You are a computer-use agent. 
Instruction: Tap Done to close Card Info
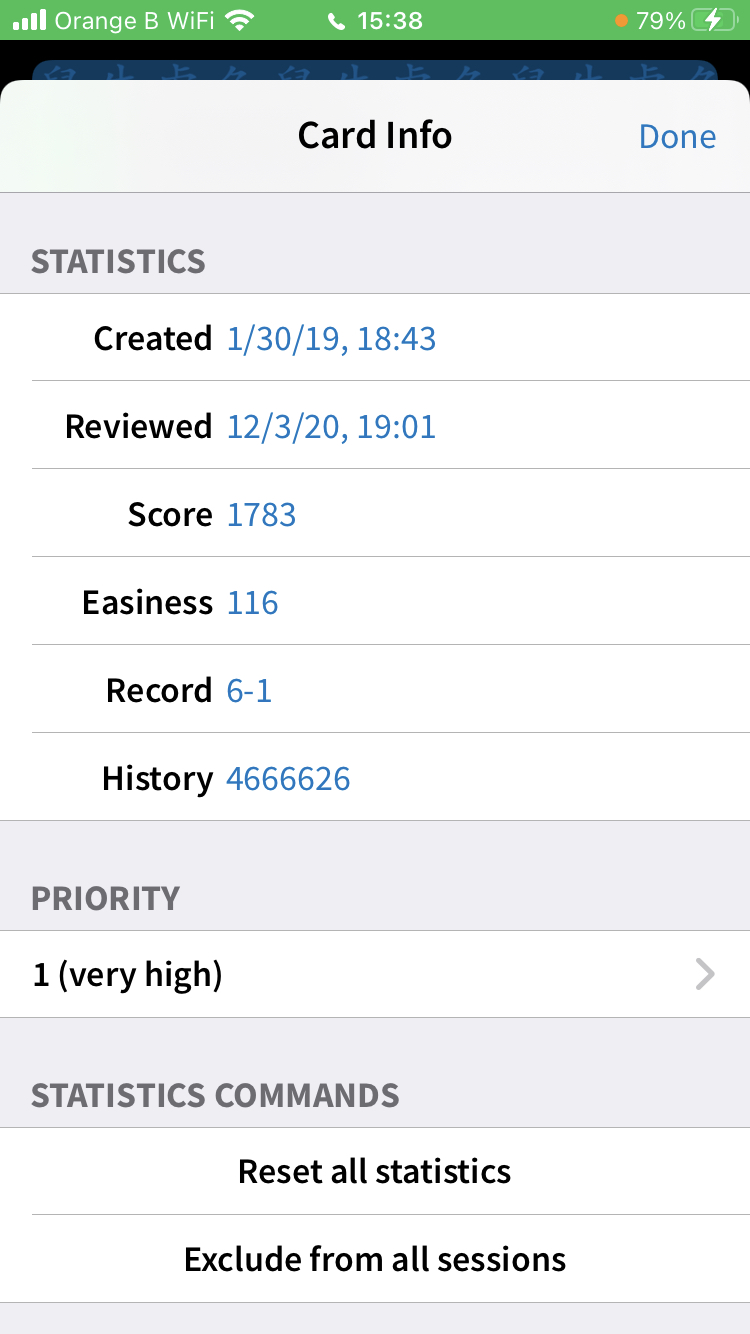click(x=677, y=136)
